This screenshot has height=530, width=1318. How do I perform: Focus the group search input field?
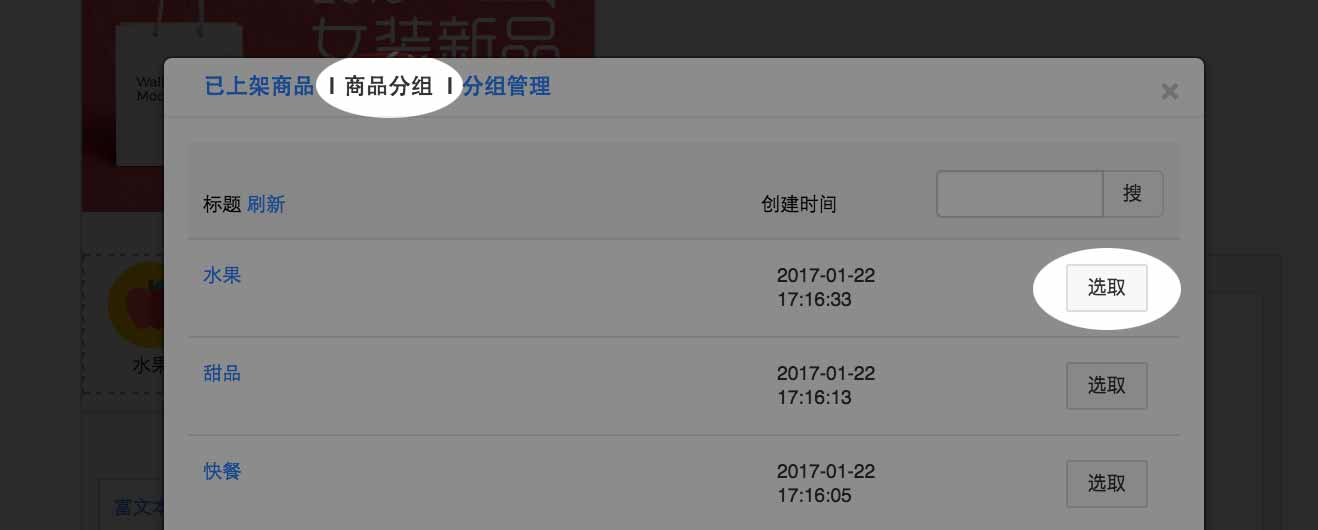pos(1019,194)
